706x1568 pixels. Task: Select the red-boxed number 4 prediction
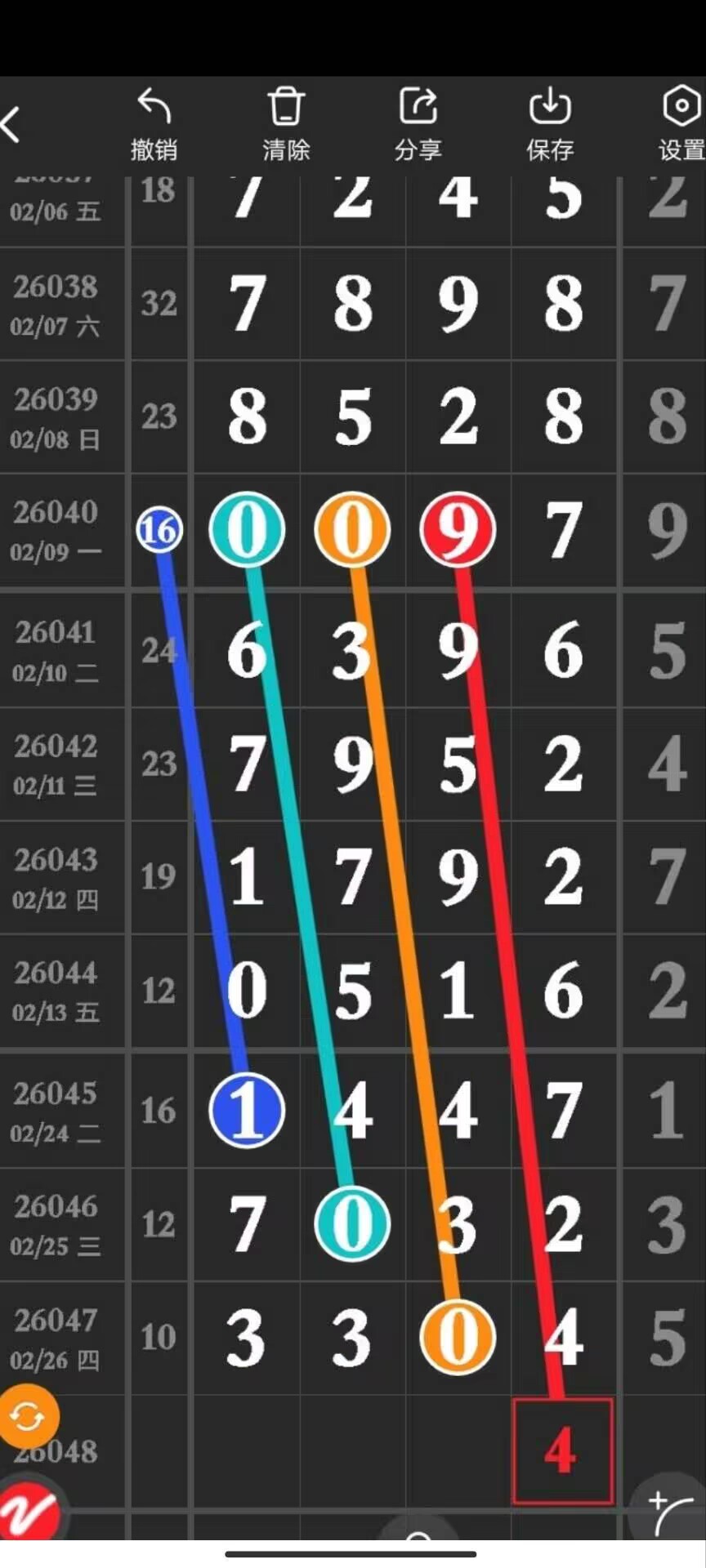click(561, 1452)
